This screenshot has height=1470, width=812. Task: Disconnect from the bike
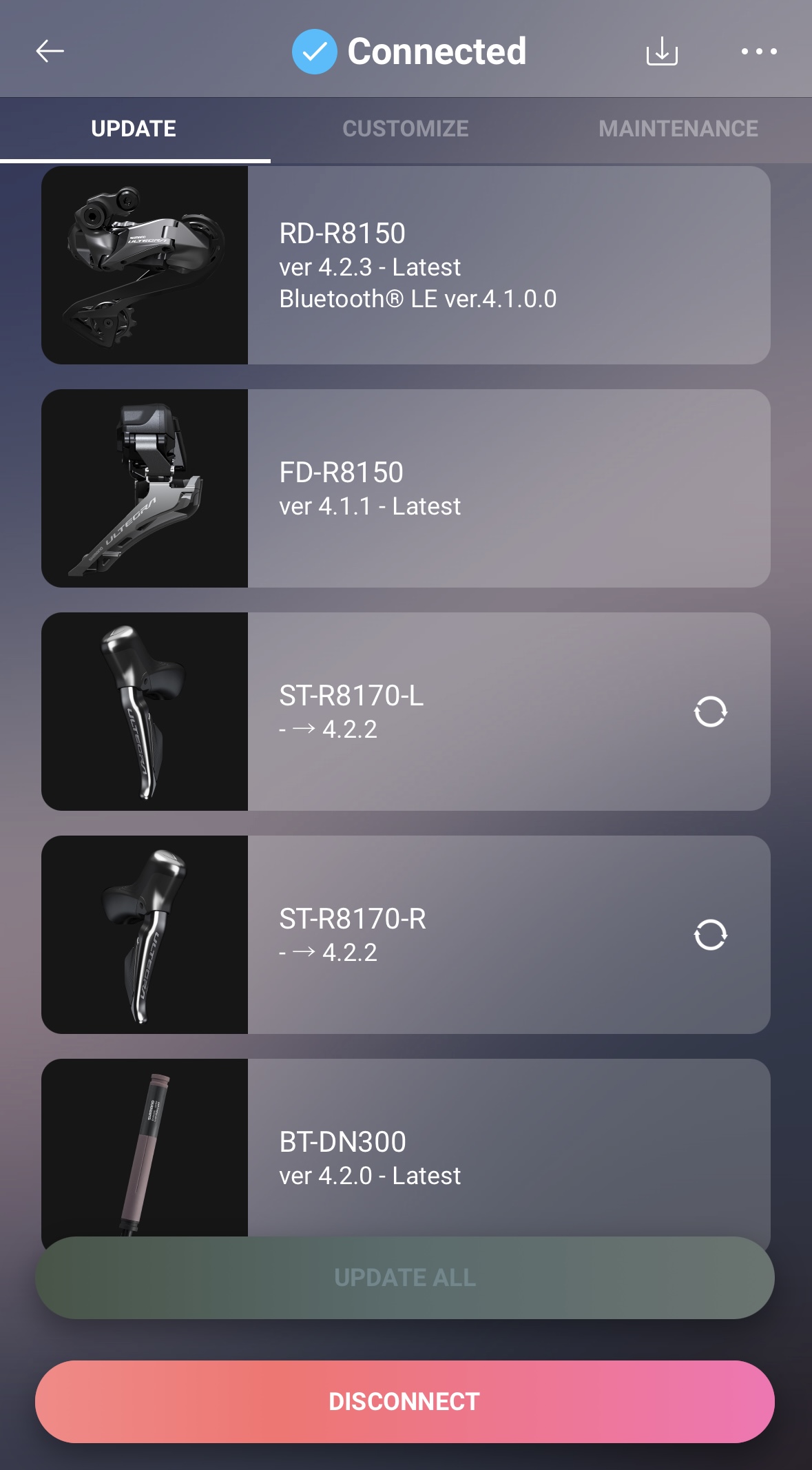pos(405,1401)
